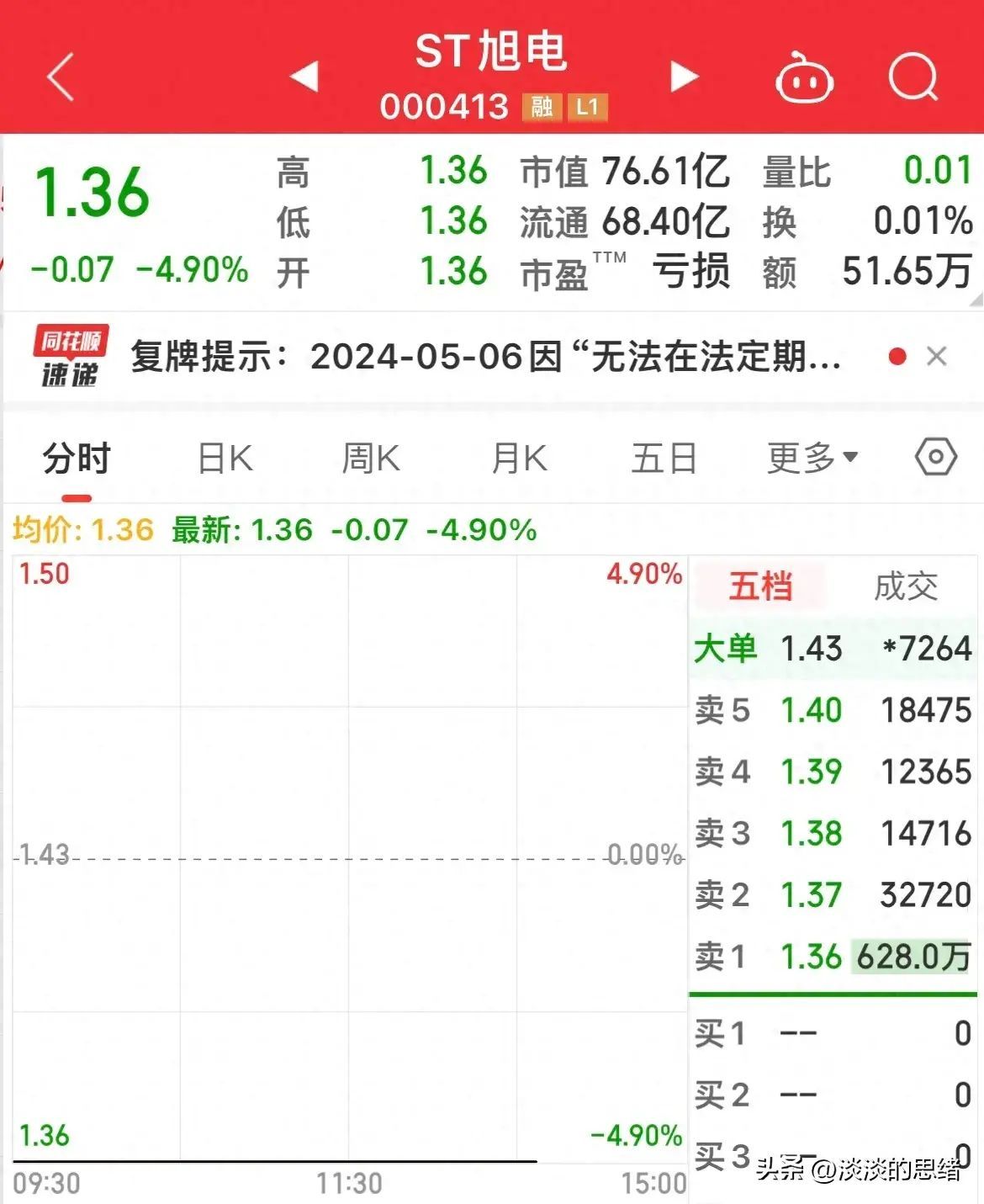Screen dimensions: 984x1204
Task: Open the chart settings gear icon
Action: pyautogui.click(x=934, y=457)
